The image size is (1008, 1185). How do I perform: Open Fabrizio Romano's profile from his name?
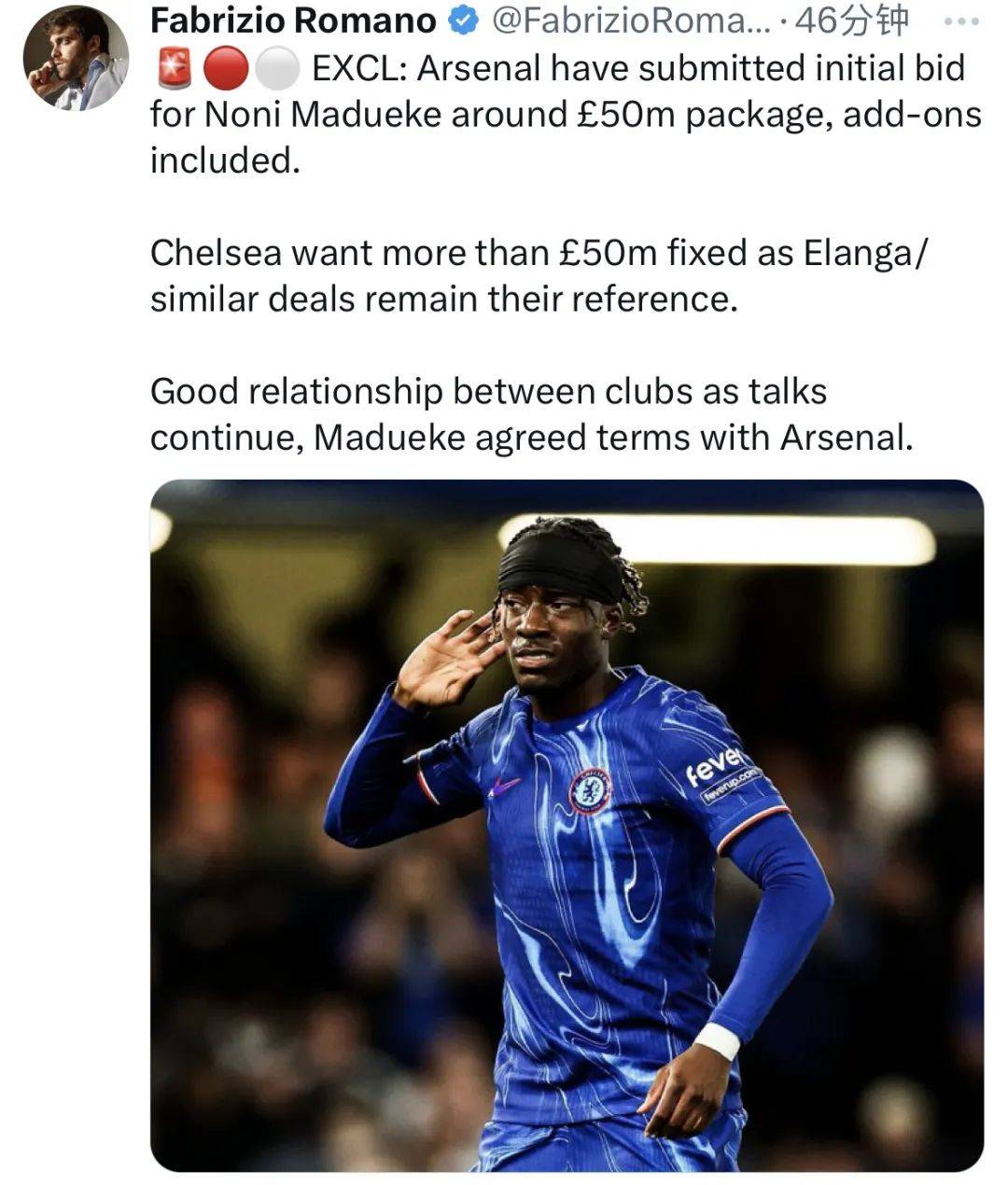292,21
